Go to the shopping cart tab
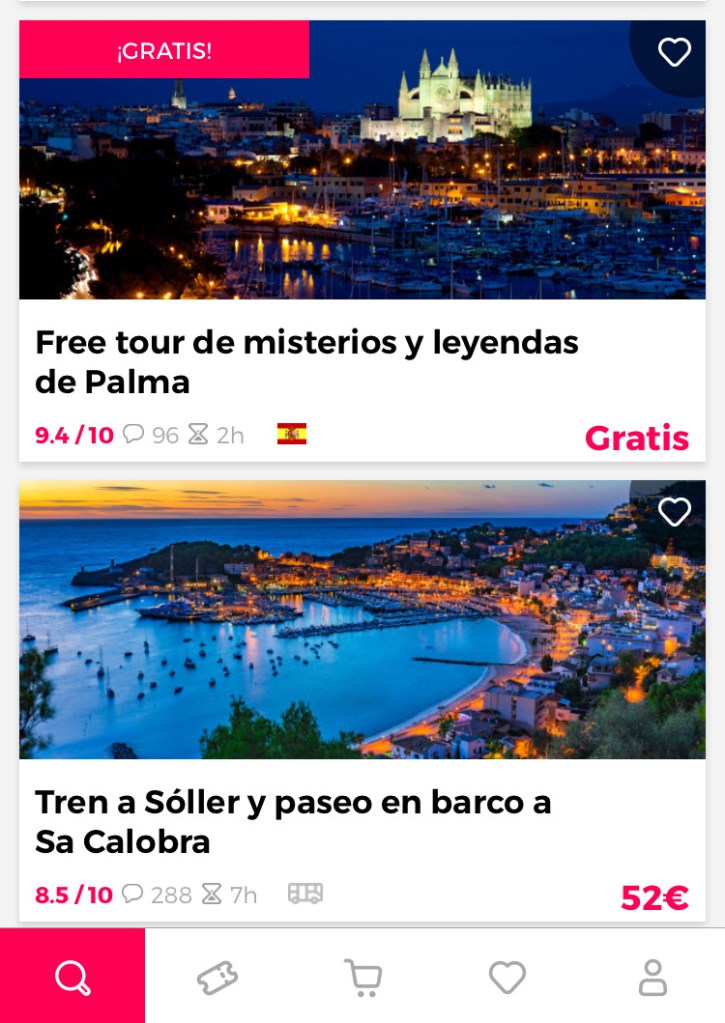725x1023 pixels. tap(362, 977)
